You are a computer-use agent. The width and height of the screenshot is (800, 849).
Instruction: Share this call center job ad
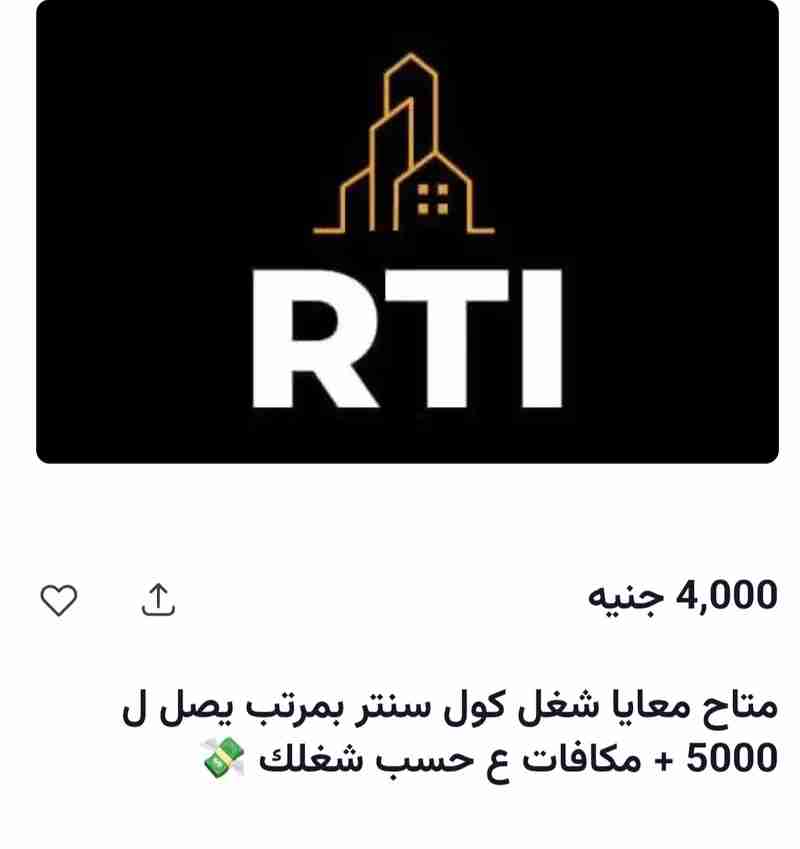[x=157, y=599]
